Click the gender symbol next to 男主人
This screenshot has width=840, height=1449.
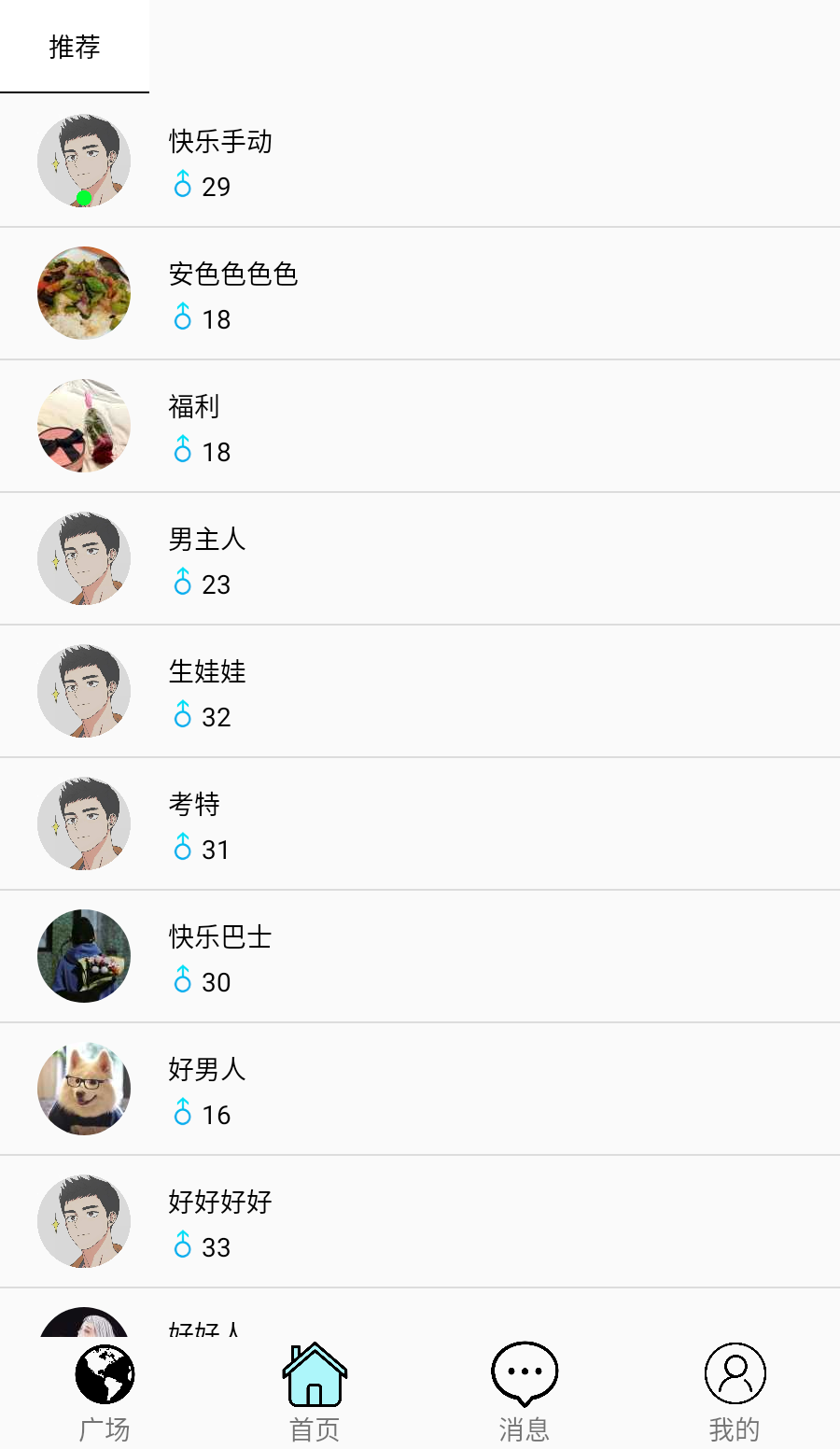point(183,584)
